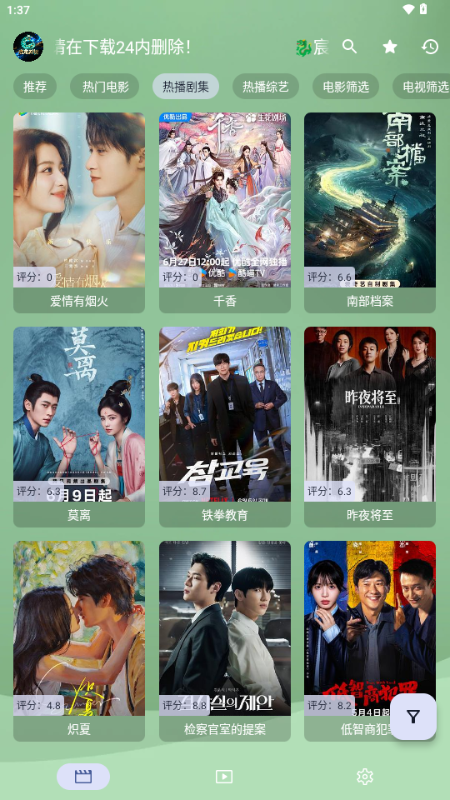Open favorites via the star icon
The height and width of the screenshot is (800, 450).
390,47
